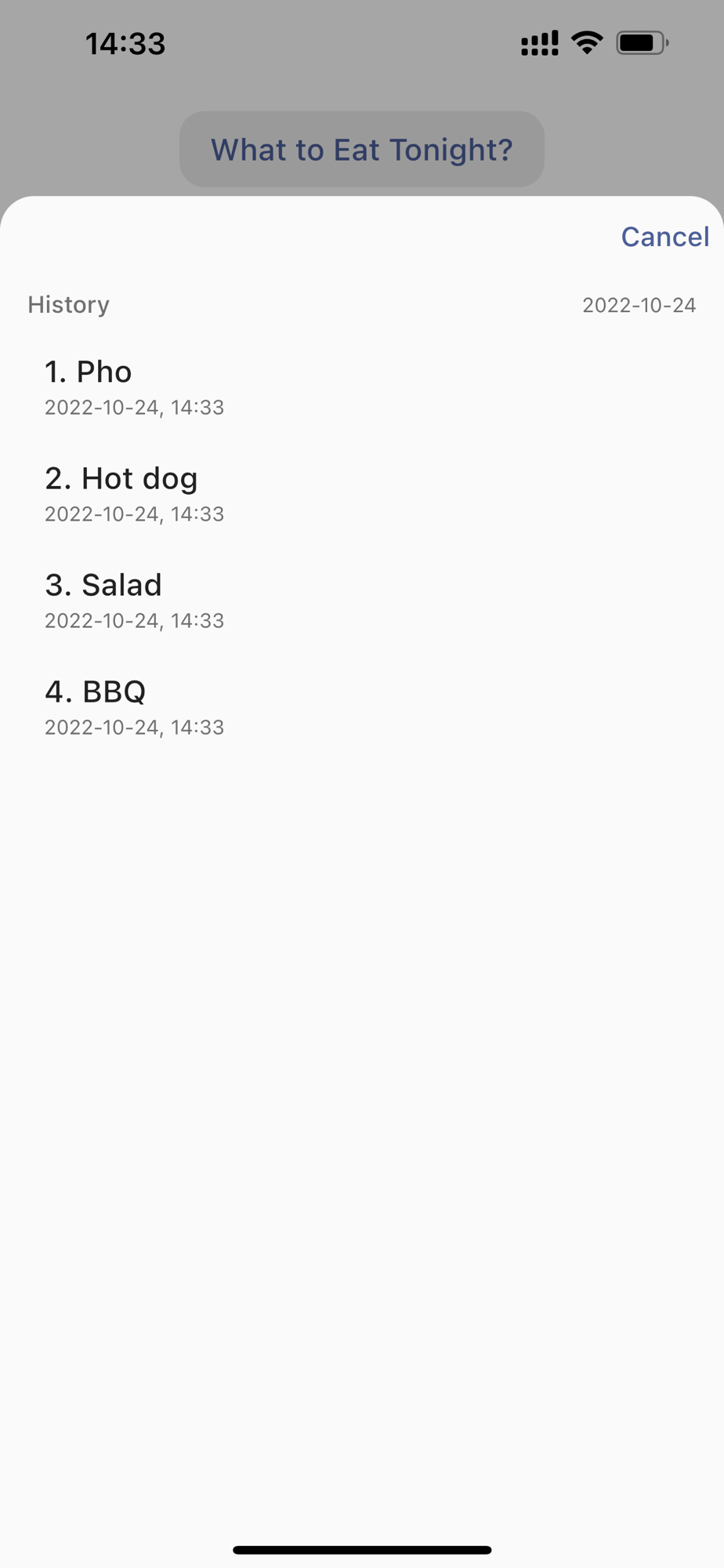Dismiss the history sheet with Cancel
724x1568 pixels.
[664, 237]
